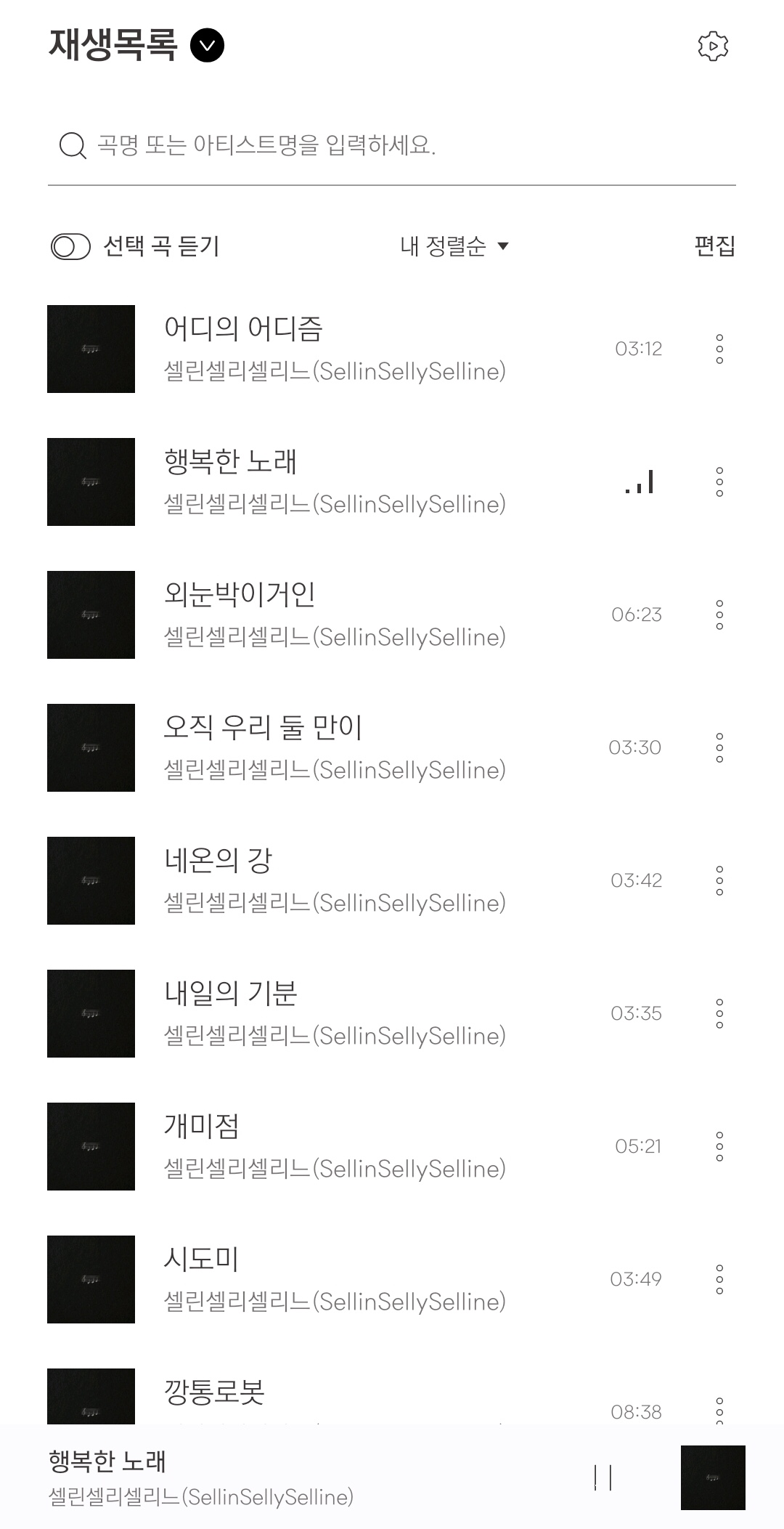The width and height of the screenshot is (784, 1529).
Task: Pause the currently playing song
Action: point(603,1477)
